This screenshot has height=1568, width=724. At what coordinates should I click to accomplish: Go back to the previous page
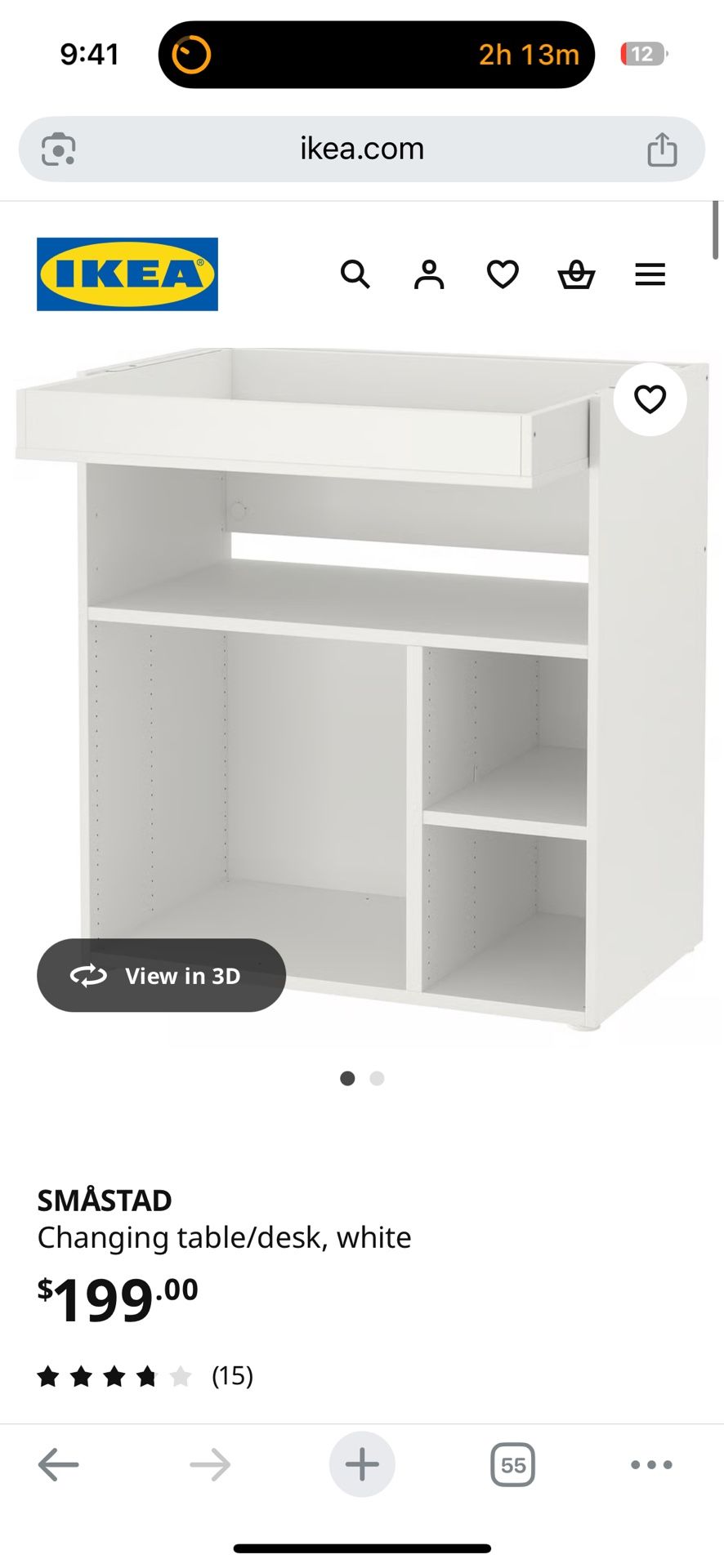pyautogui.click(x=59, y=1464)
